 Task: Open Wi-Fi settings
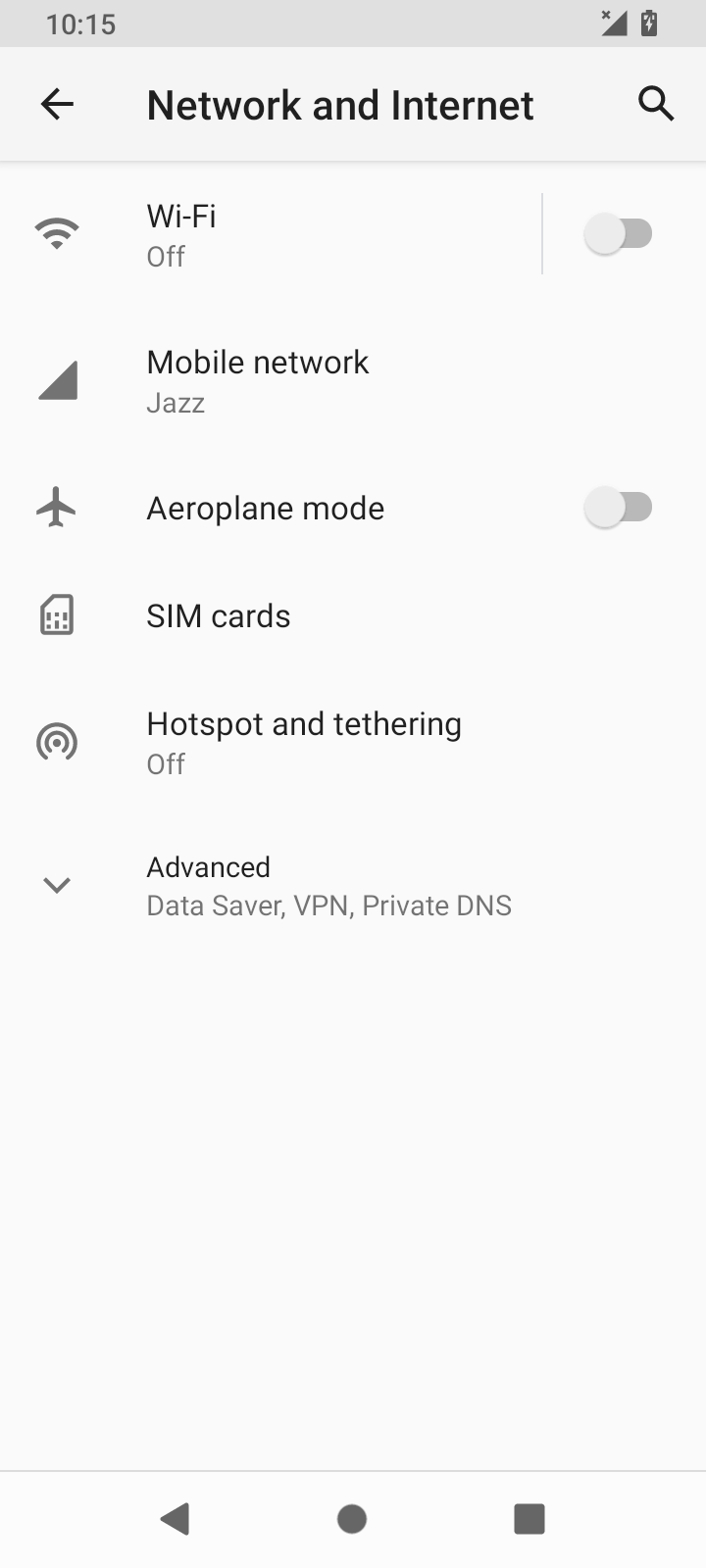pos(271,234)
